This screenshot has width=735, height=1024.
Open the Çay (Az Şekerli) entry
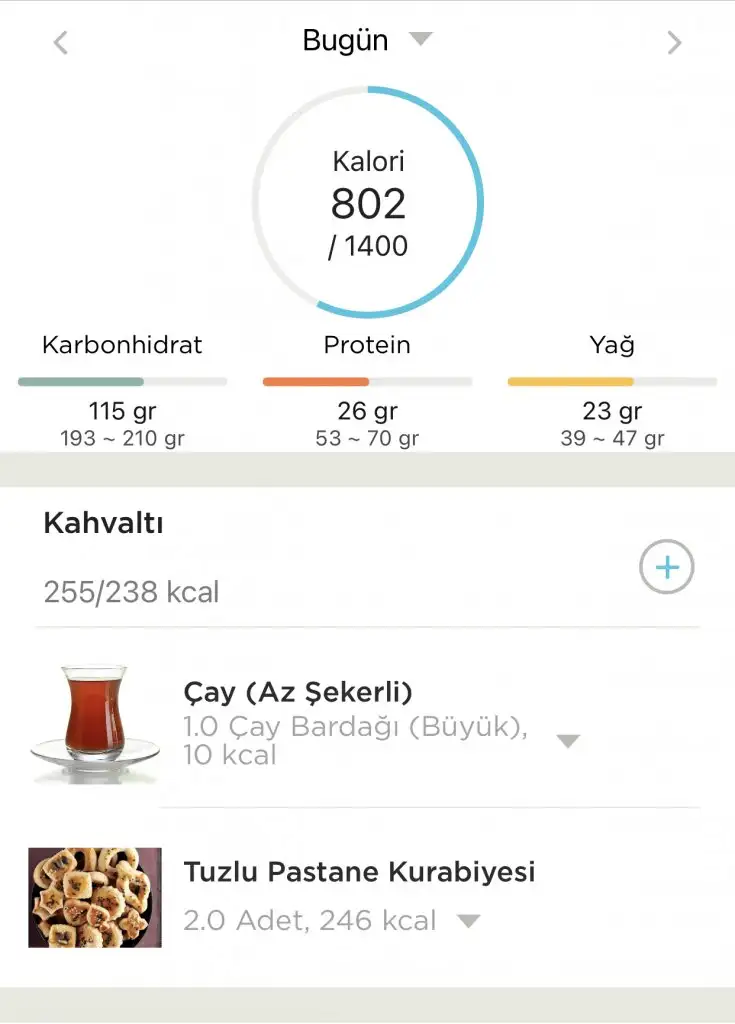point(298,692)
